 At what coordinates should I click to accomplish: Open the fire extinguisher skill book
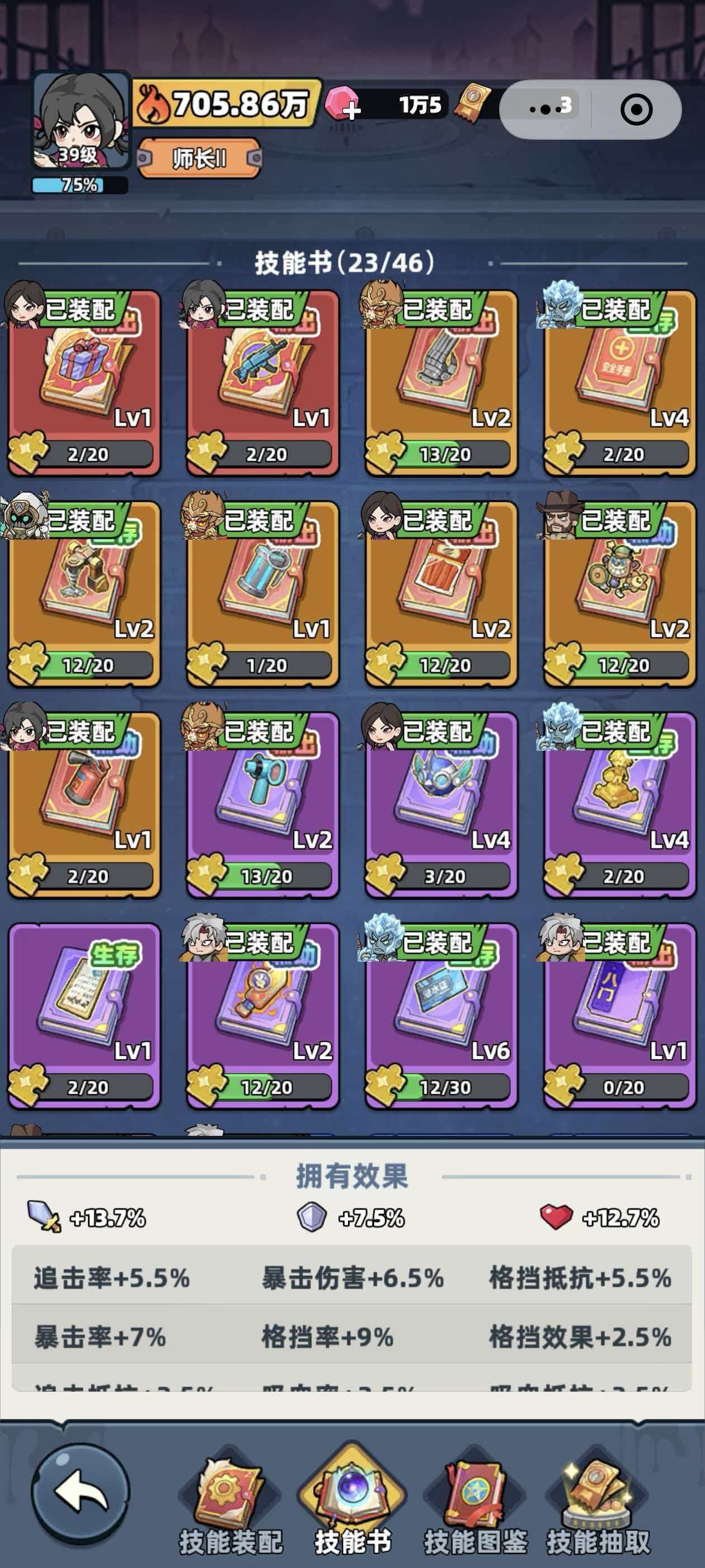tap(84, 804)
